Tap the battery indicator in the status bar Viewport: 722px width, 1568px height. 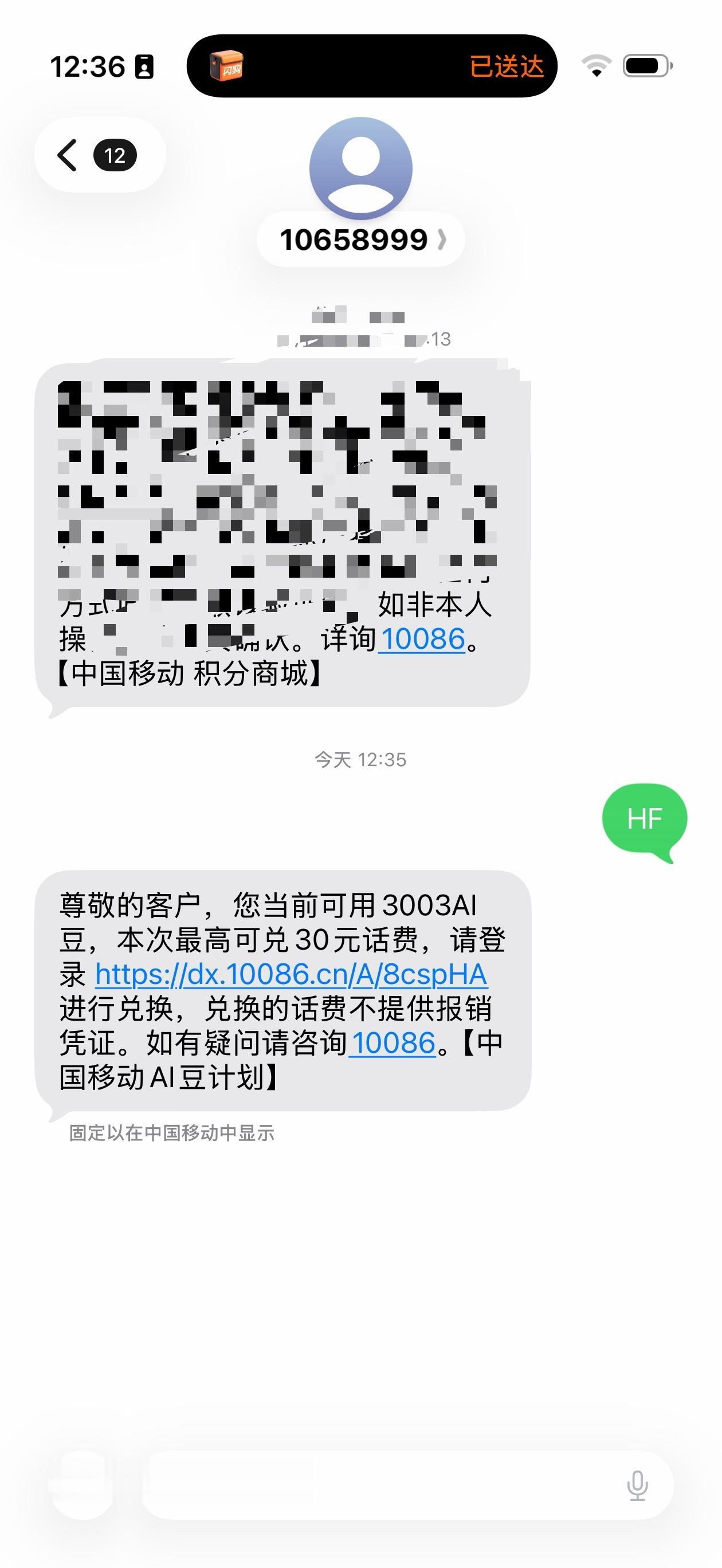coord(647,67)
